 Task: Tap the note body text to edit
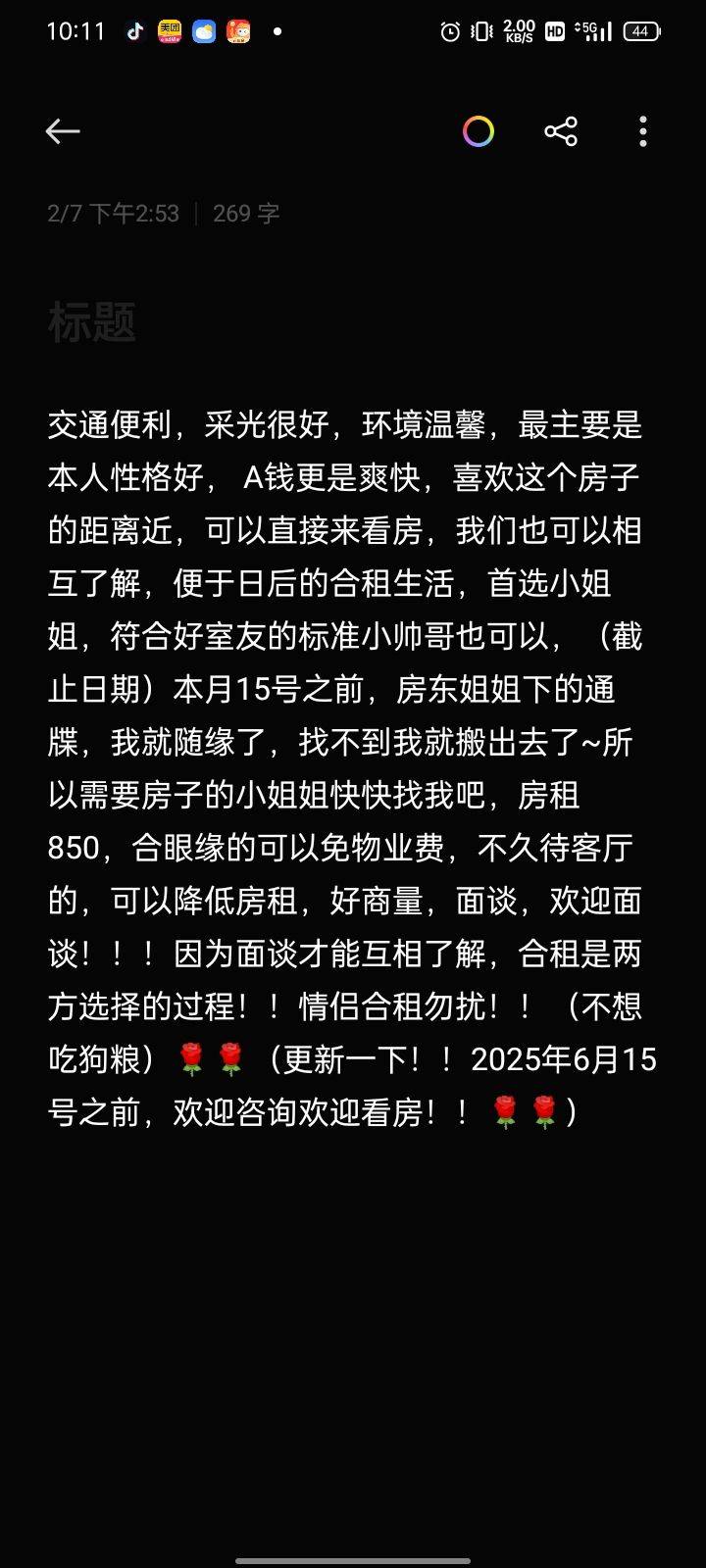point(353,769)
